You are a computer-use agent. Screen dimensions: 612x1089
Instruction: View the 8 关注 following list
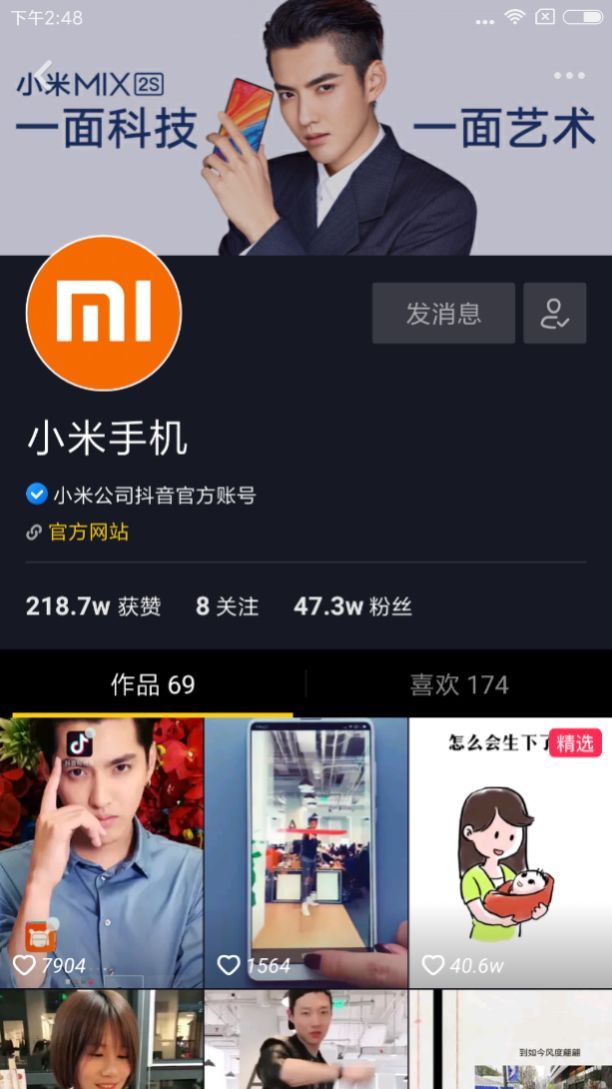[x=227, y=606]
